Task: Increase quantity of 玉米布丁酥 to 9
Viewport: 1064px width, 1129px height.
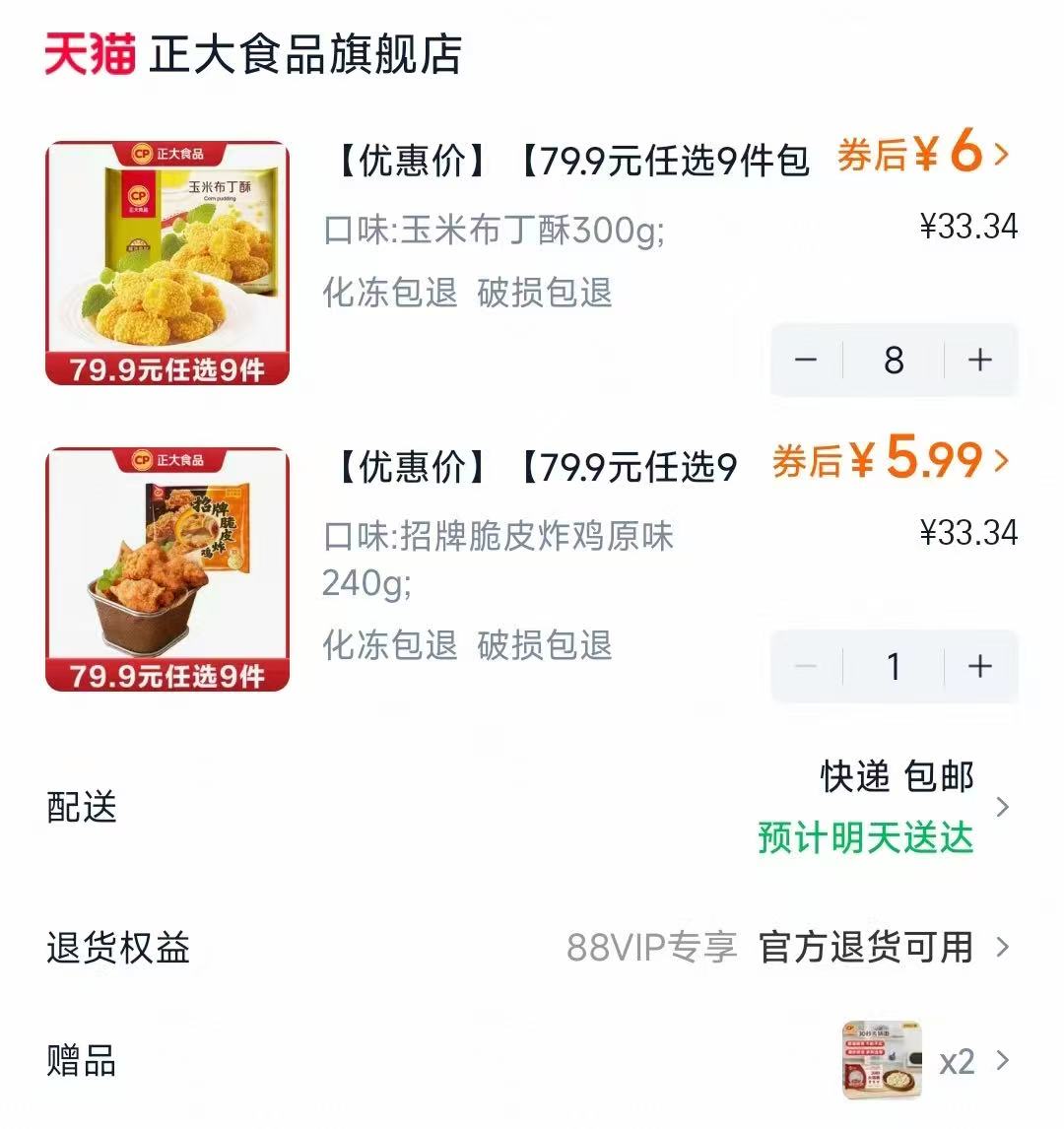Action: (979, 361)
